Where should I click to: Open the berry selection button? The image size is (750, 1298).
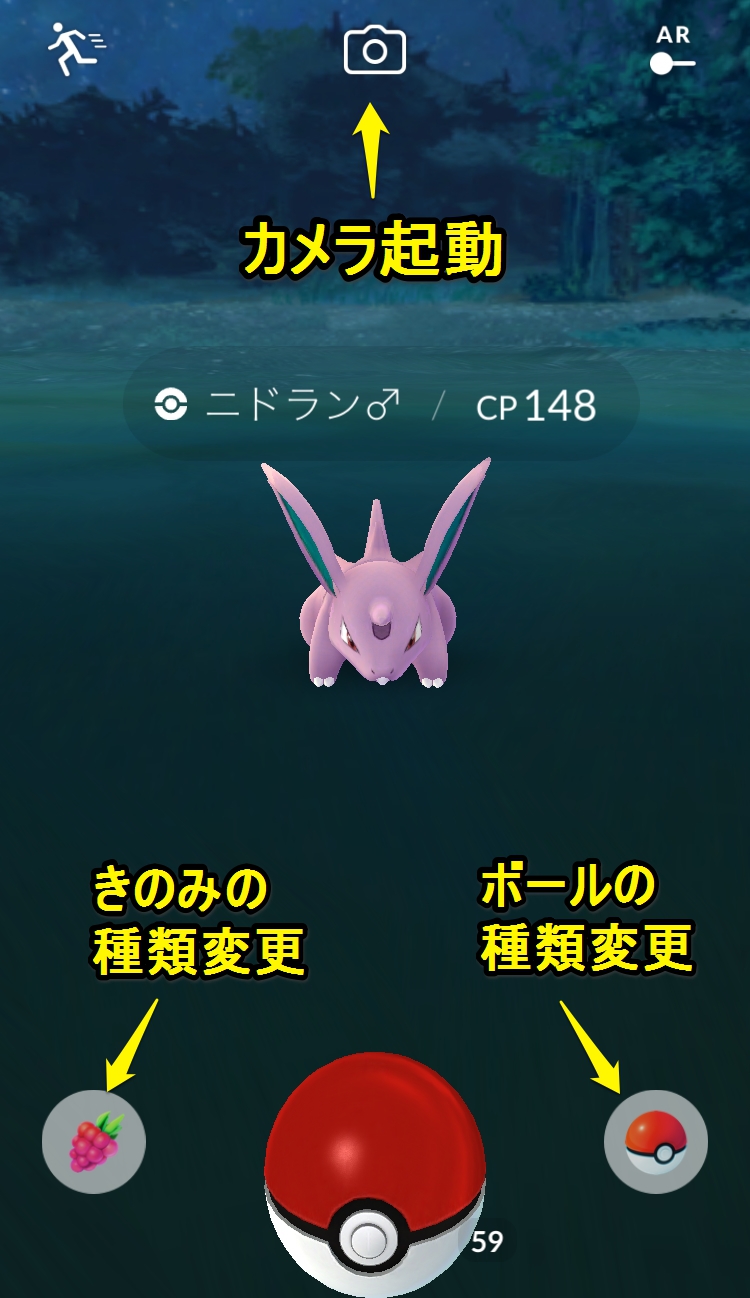point(94,1141)
